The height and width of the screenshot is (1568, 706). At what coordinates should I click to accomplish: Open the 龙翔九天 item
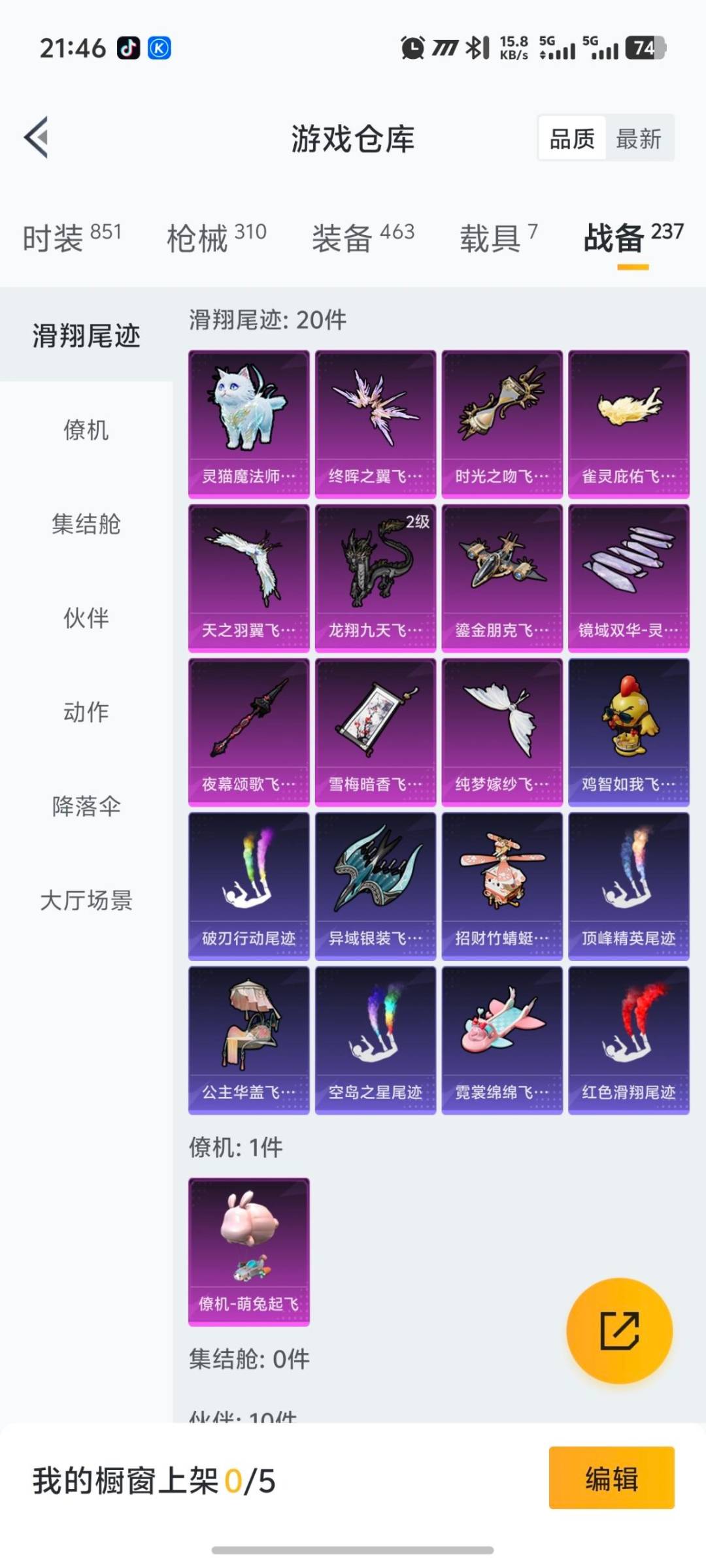click(x=375, y=578)
